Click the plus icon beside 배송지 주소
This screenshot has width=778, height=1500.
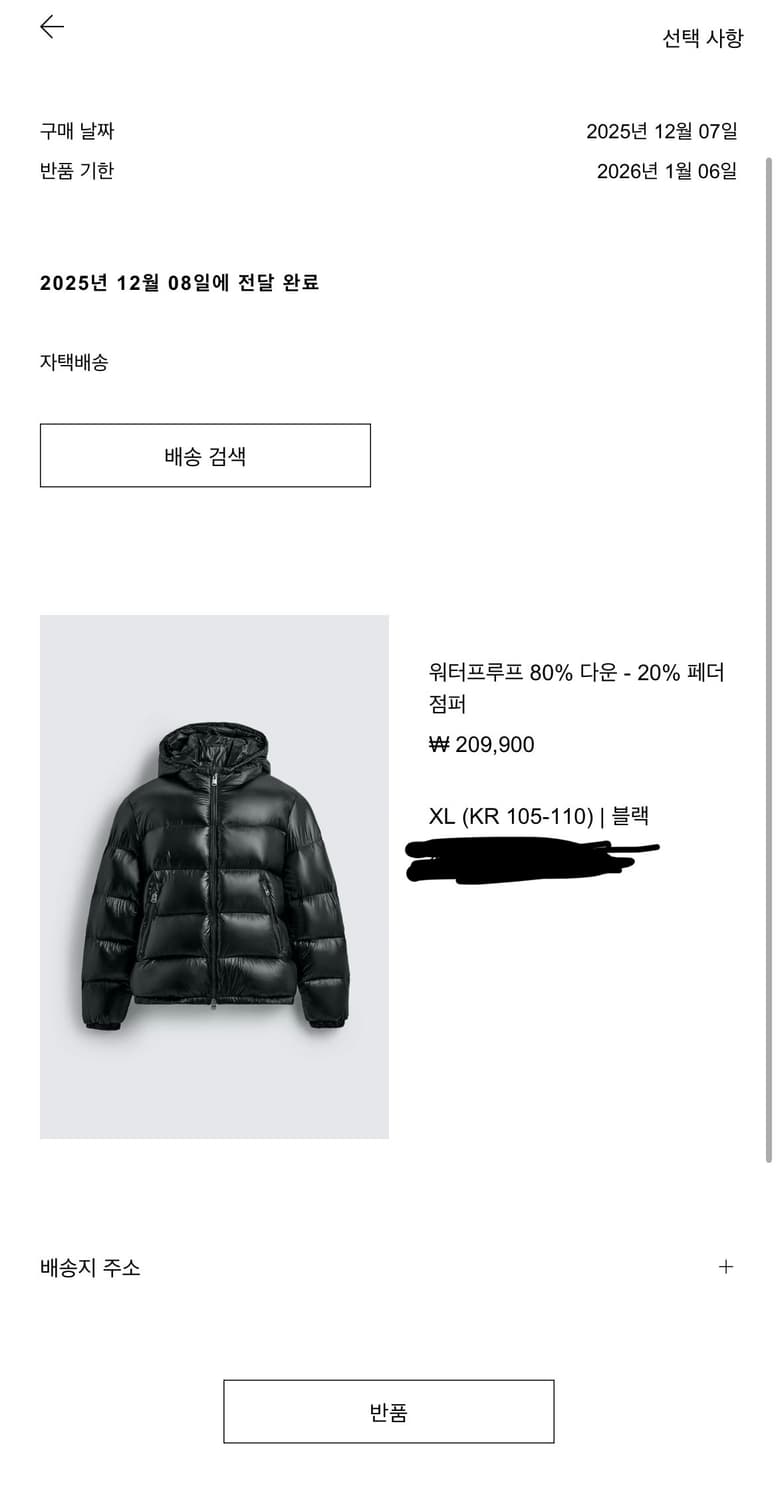[727, 1267]
